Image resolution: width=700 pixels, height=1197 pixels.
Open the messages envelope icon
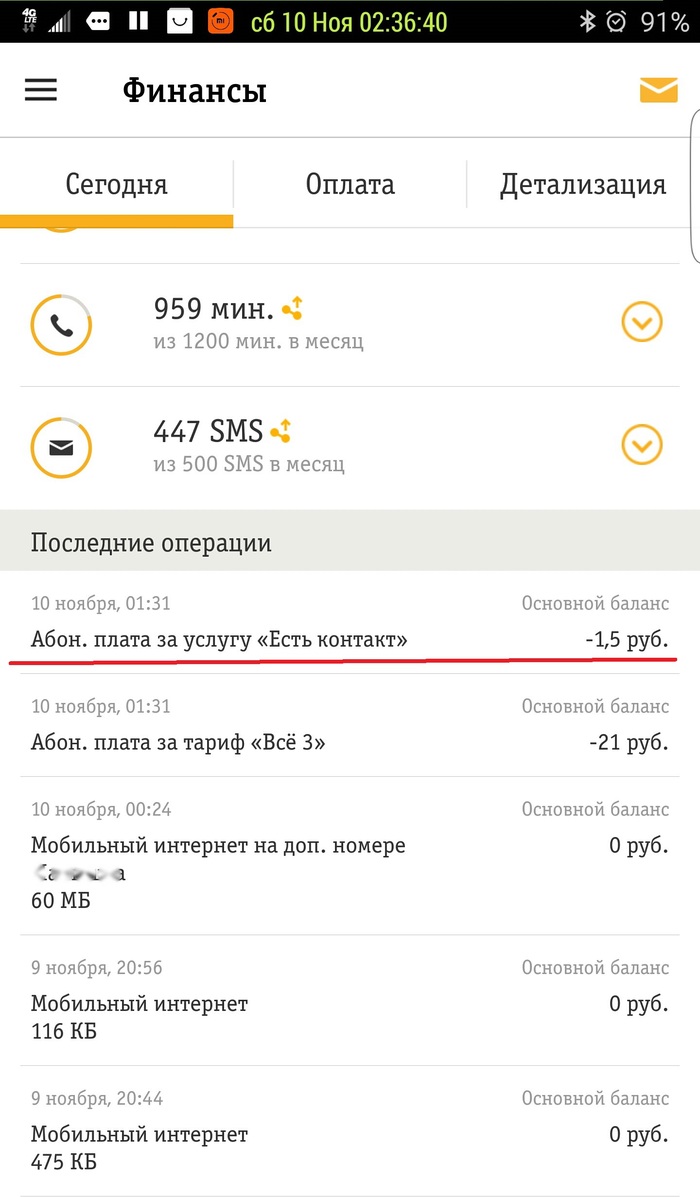658,91
